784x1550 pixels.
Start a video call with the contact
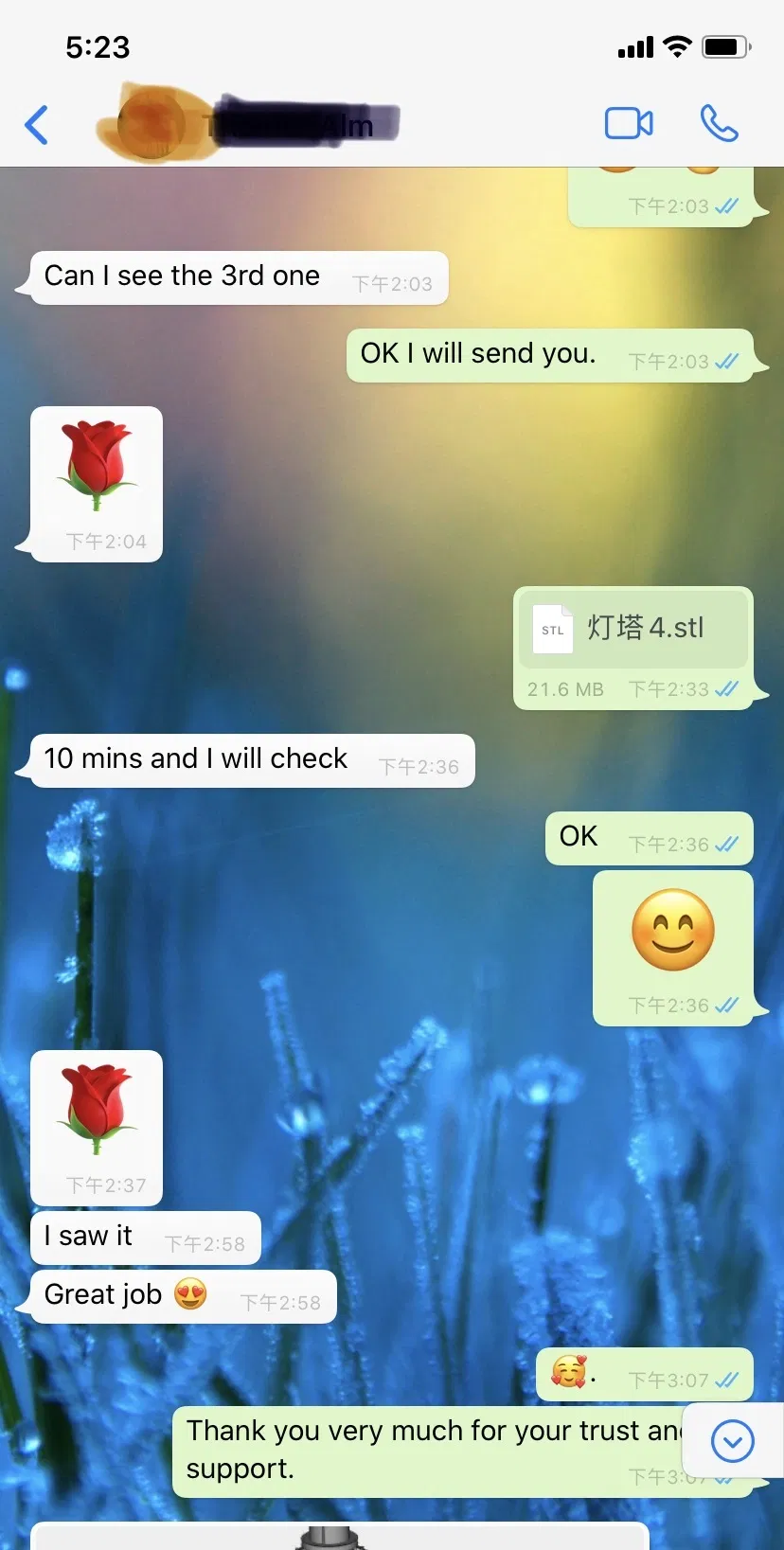[628, 124]
